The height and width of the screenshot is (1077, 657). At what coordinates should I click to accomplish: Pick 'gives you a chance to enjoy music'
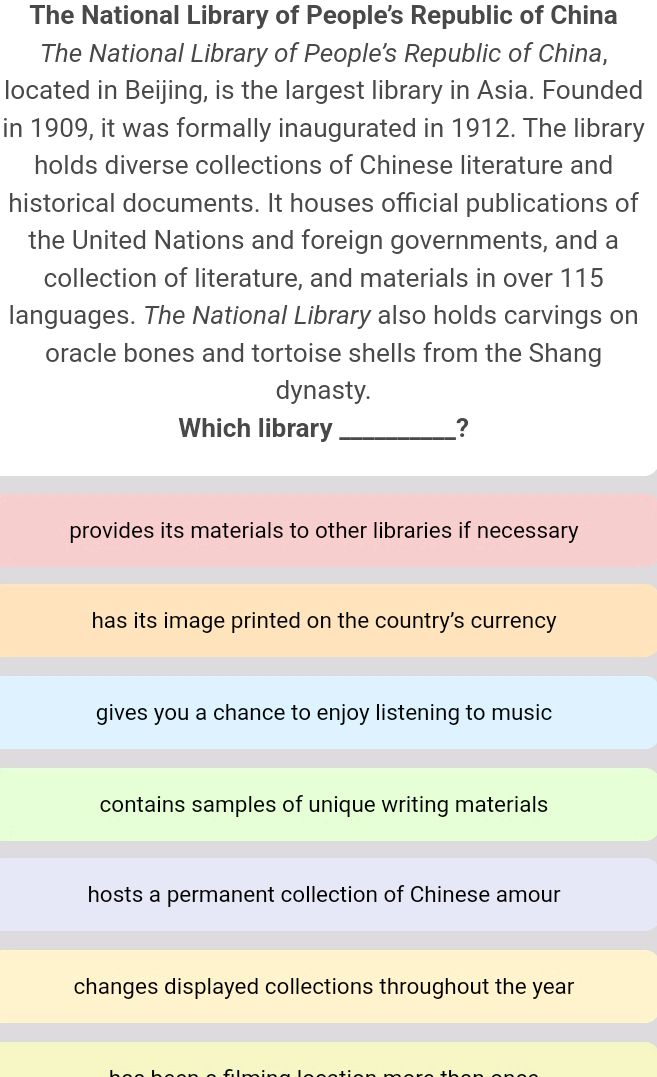(324, 713)
